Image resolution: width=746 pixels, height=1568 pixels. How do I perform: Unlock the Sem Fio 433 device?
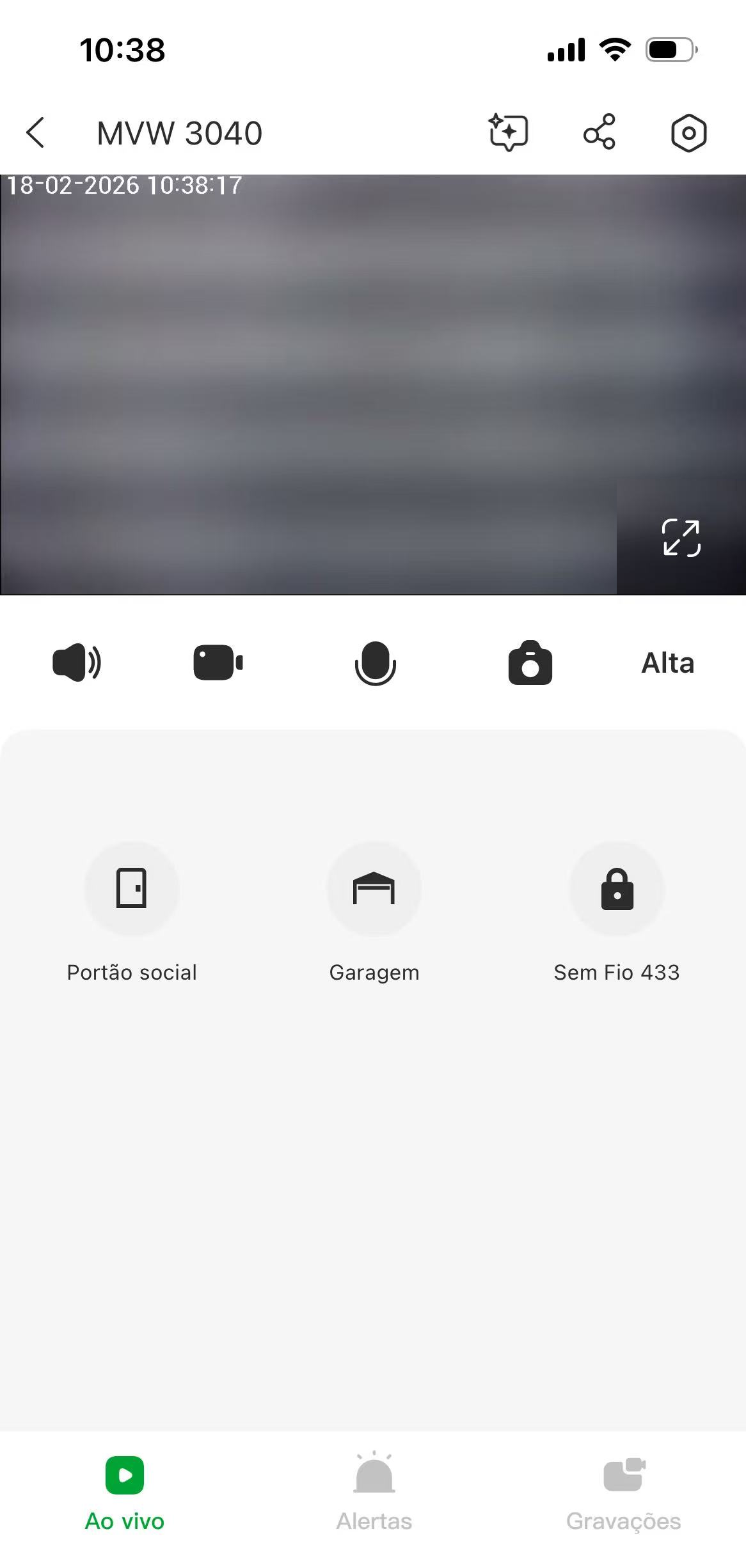tap(616, 889)
